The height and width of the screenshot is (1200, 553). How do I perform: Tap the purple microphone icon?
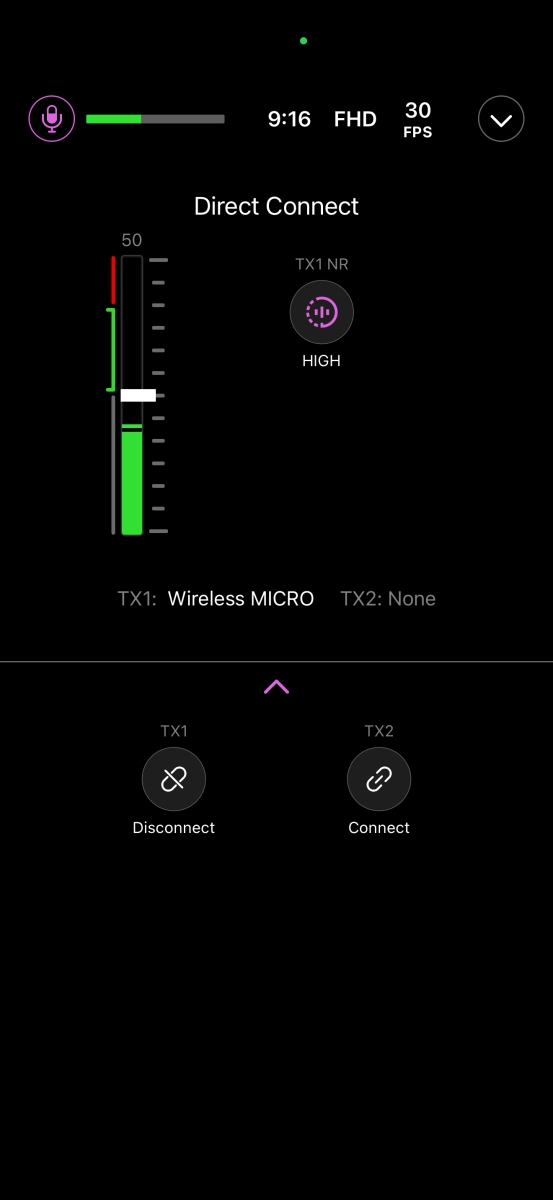(51, 119)
